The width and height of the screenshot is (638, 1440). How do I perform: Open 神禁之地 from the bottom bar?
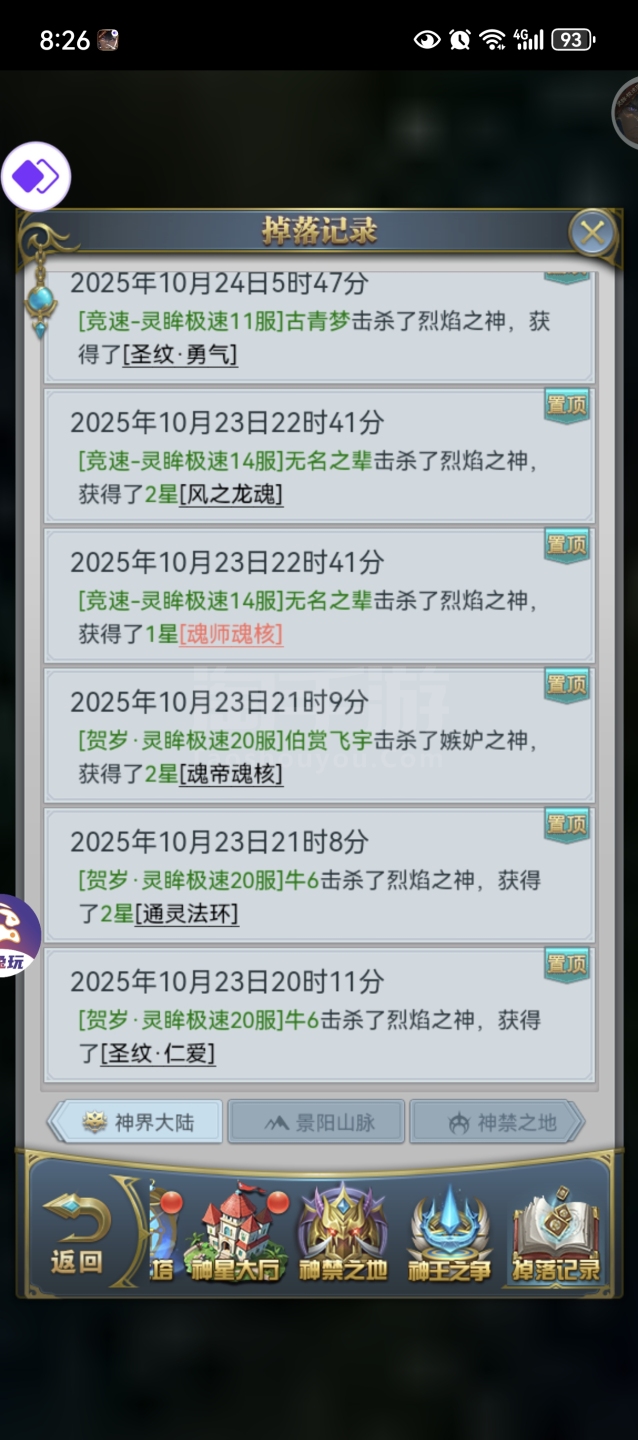(344, 1235)
